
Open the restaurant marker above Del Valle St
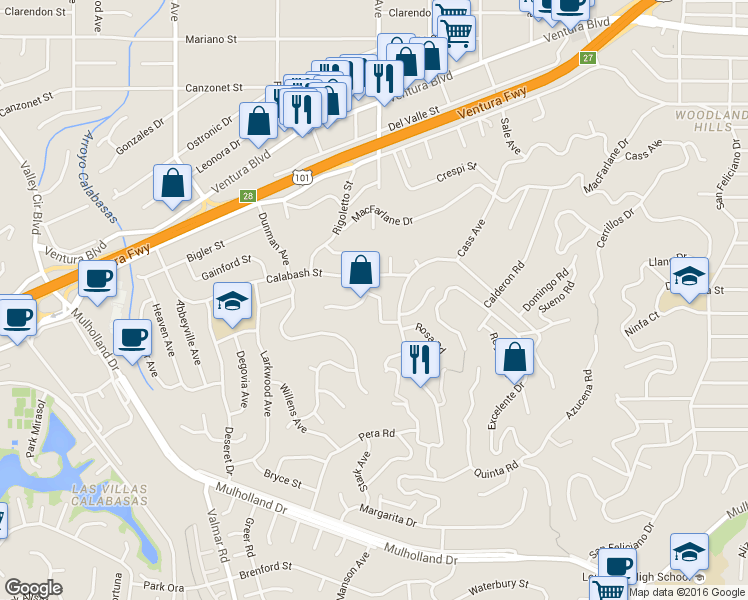pos(384,81)
